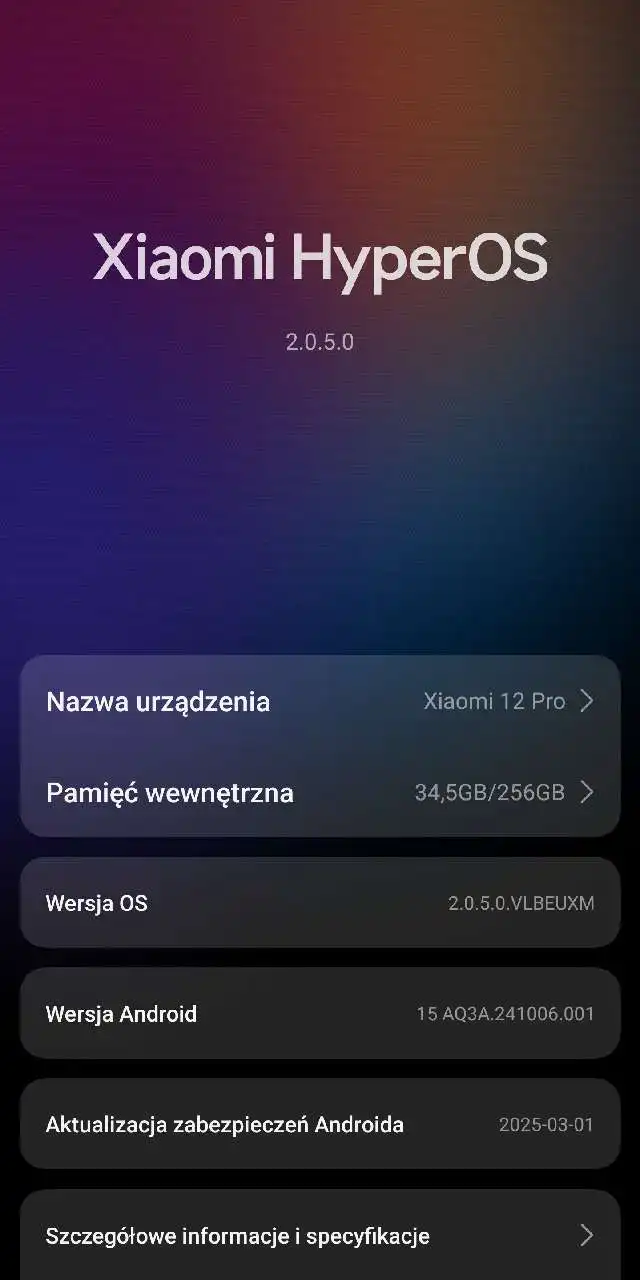Open Aktualizacja zabezpieczeń Androida
Screen dimensions: 640x1280
320,1124
